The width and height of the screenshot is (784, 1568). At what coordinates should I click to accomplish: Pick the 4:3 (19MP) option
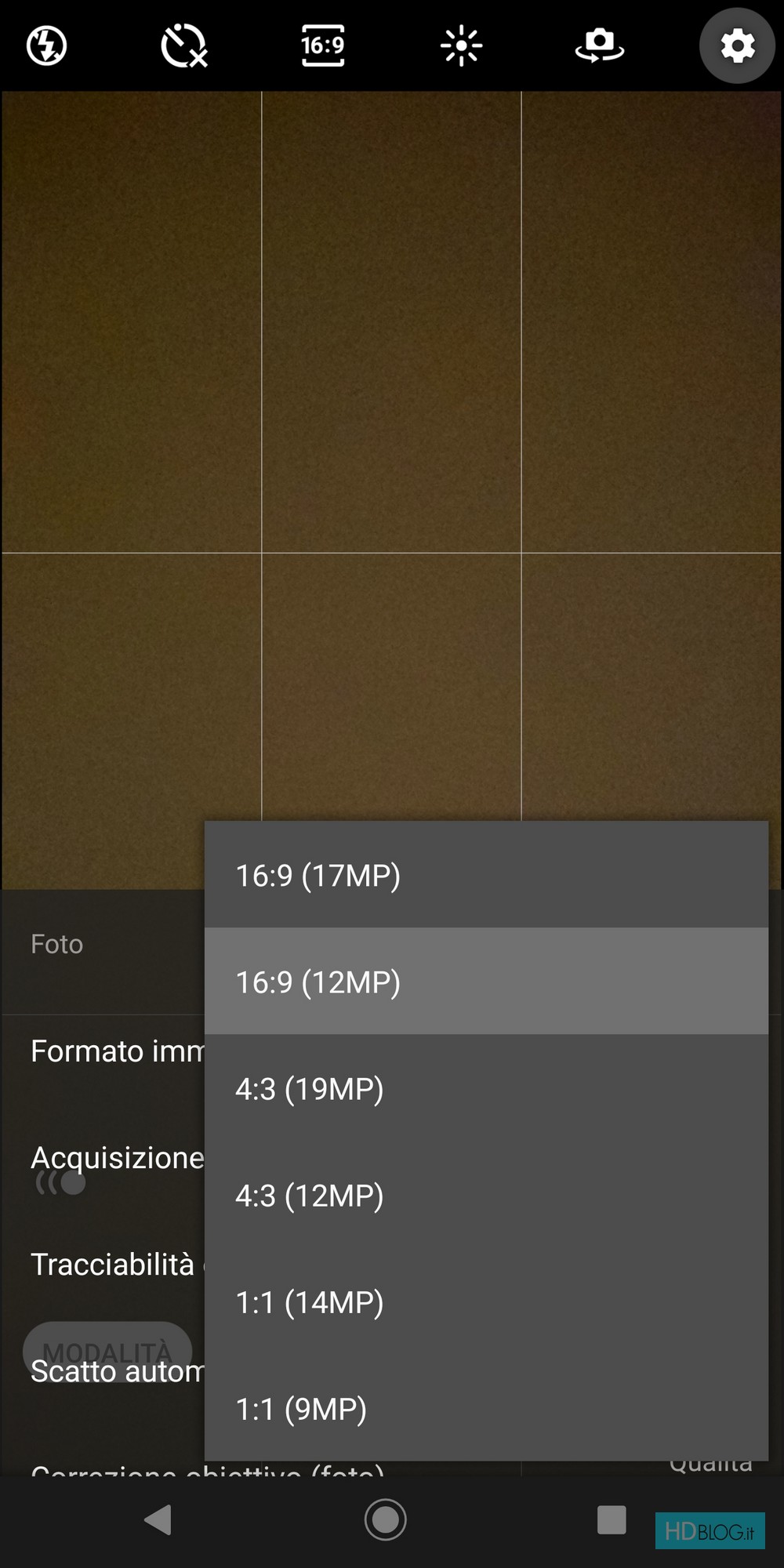(486, 1088)
